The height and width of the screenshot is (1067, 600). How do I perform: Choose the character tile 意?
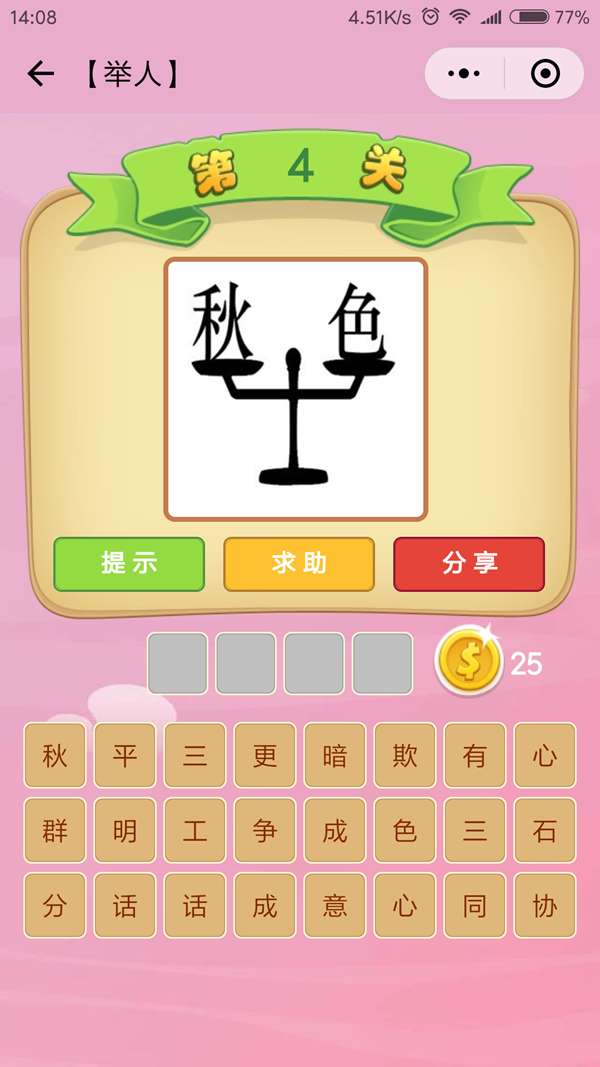pos(335,905)
